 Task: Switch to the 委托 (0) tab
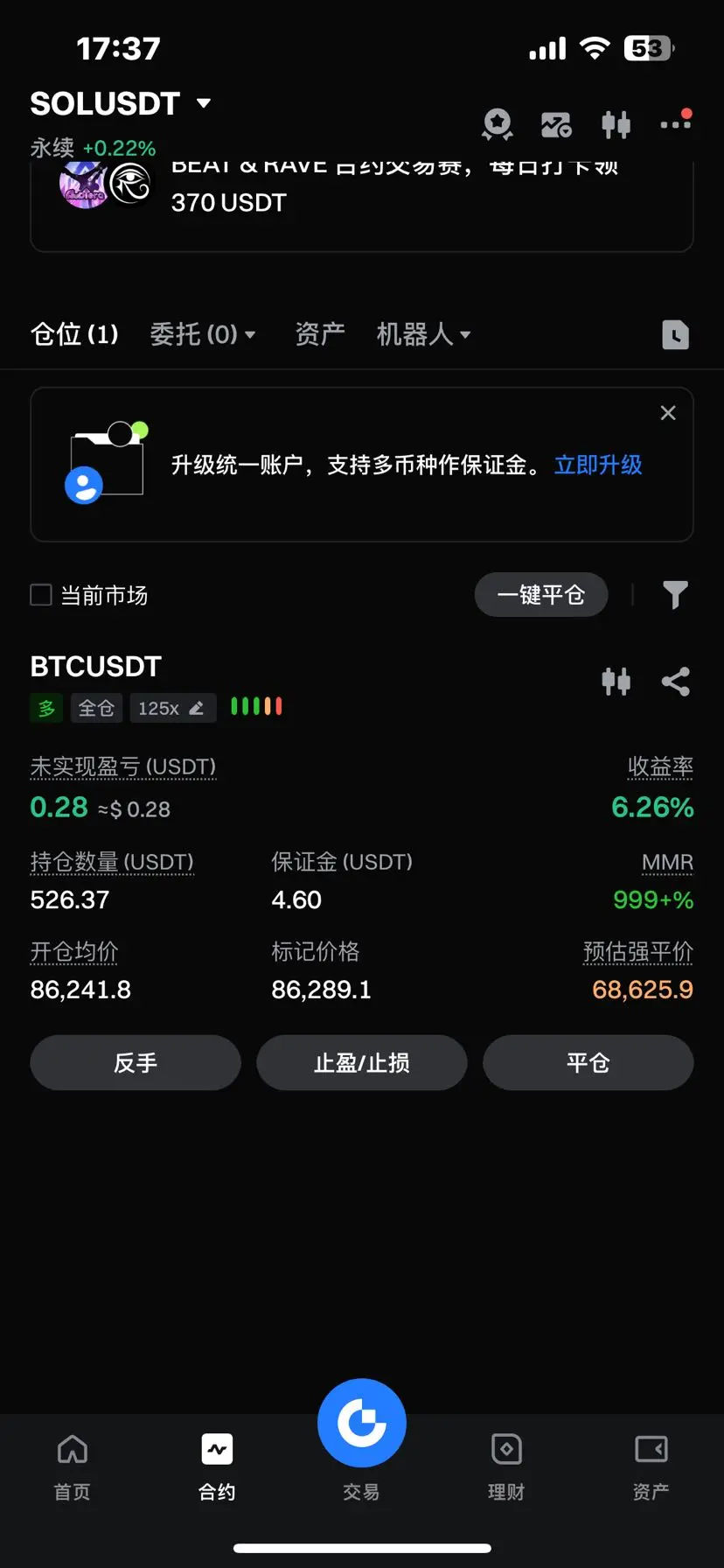click(202, 334)
